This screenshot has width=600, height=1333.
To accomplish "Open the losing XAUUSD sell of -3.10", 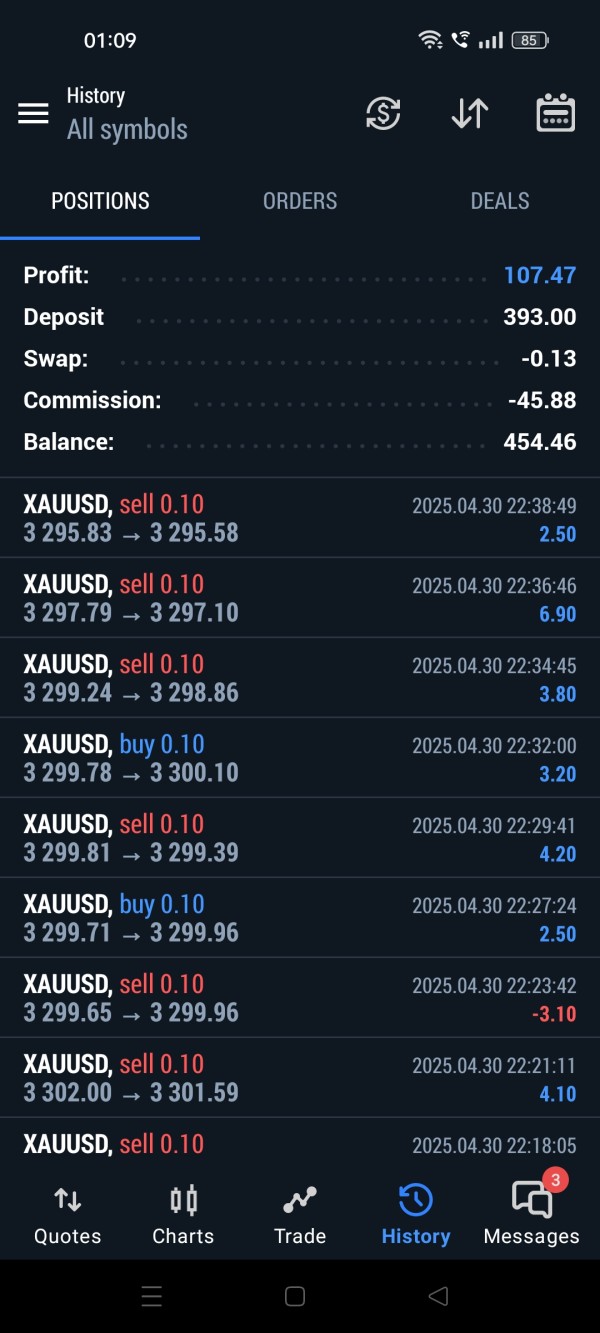I will [300, 998].
